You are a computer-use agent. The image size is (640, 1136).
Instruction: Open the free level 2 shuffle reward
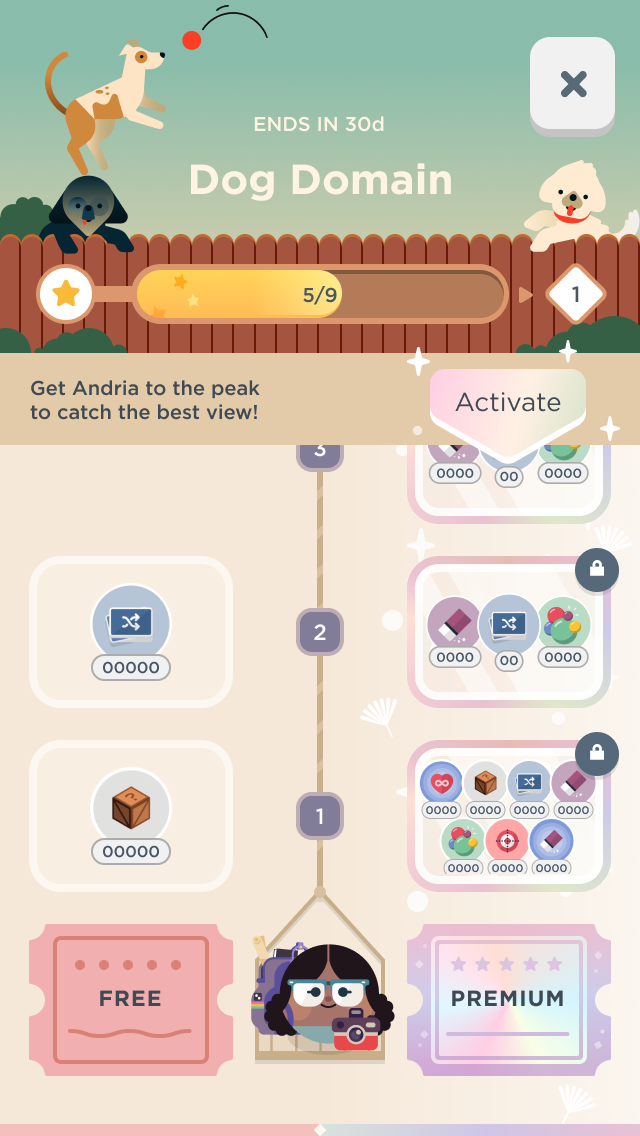pos(131,632)
